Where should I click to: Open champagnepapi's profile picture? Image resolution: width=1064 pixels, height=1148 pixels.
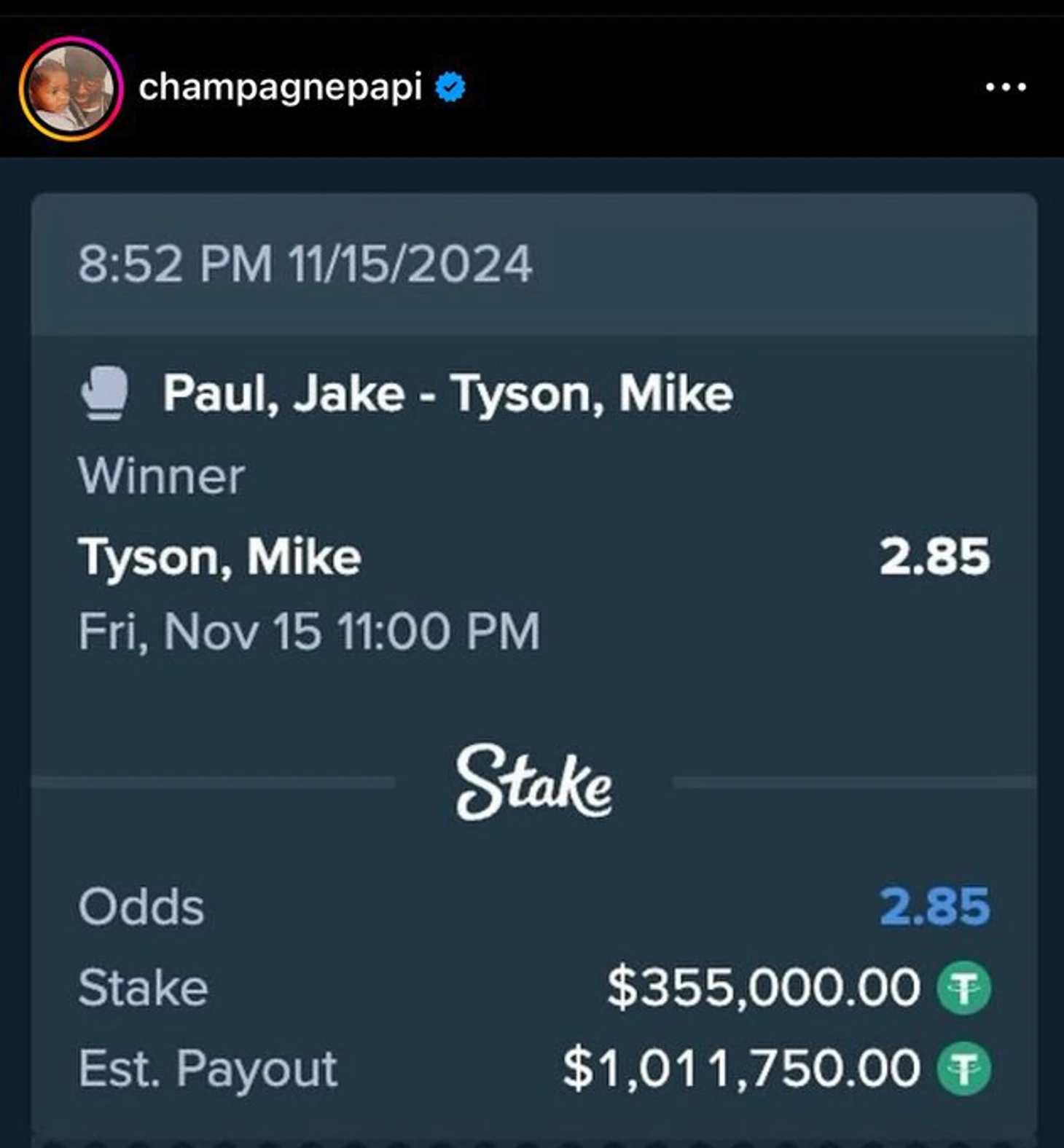pos(71,88)
